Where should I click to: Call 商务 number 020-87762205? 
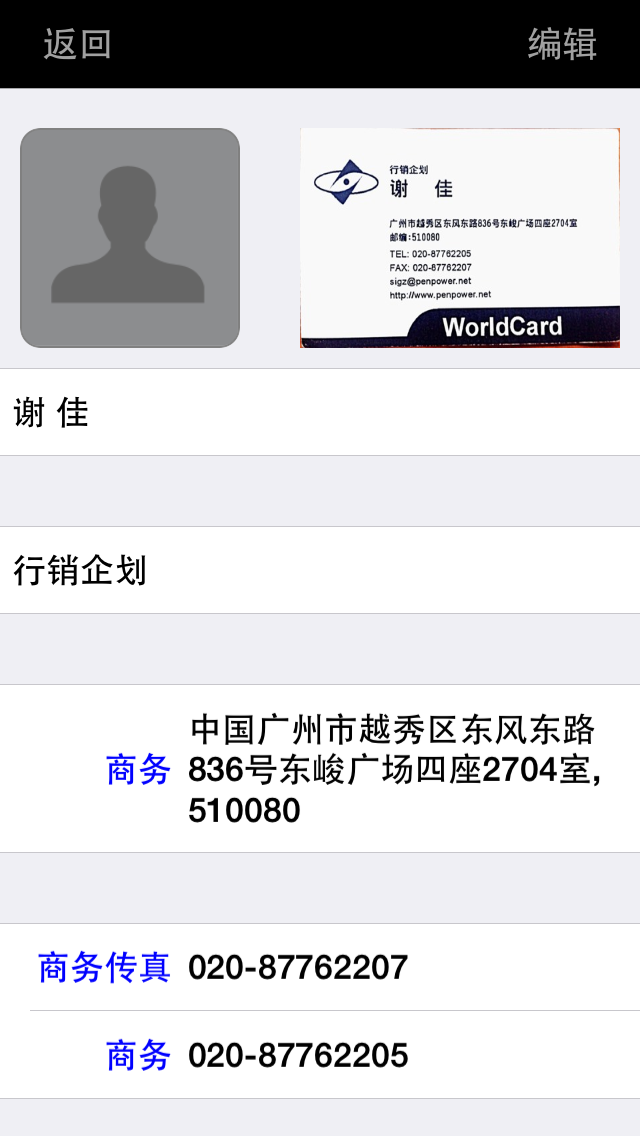coord(298,1055)
